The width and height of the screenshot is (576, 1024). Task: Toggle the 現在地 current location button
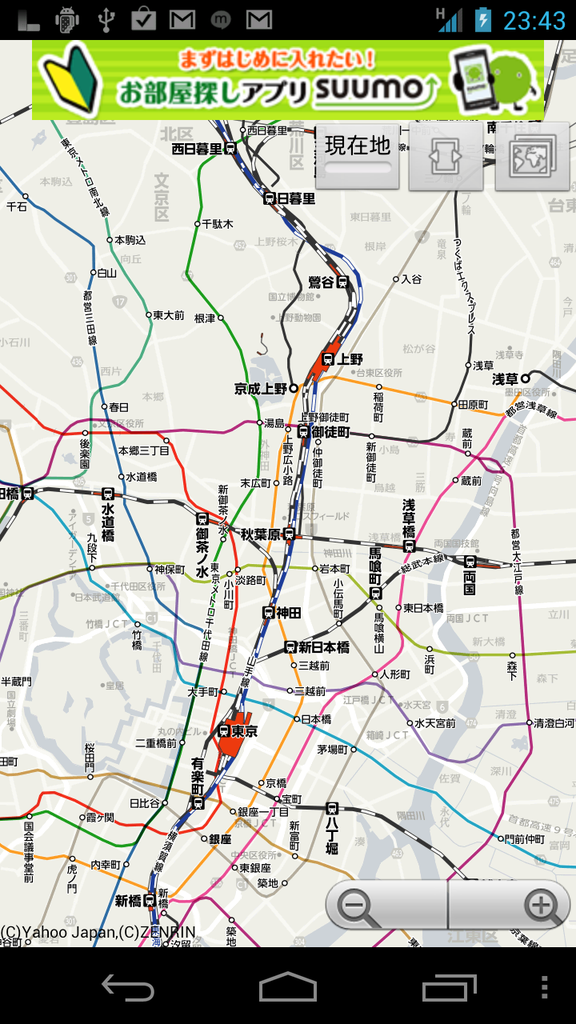[357, 156]
